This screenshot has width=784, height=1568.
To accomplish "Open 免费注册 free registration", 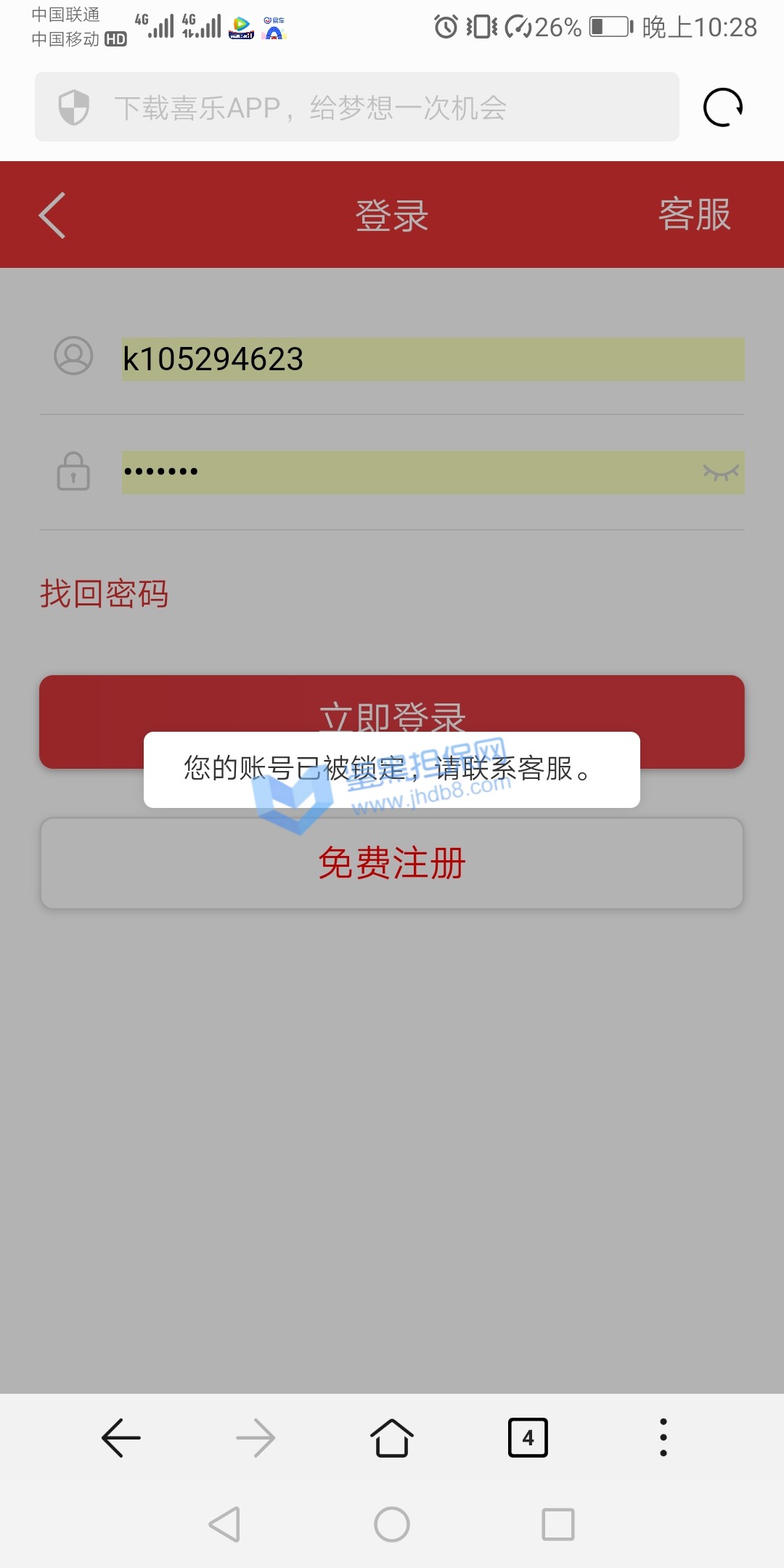I will [x=392, y=863].
